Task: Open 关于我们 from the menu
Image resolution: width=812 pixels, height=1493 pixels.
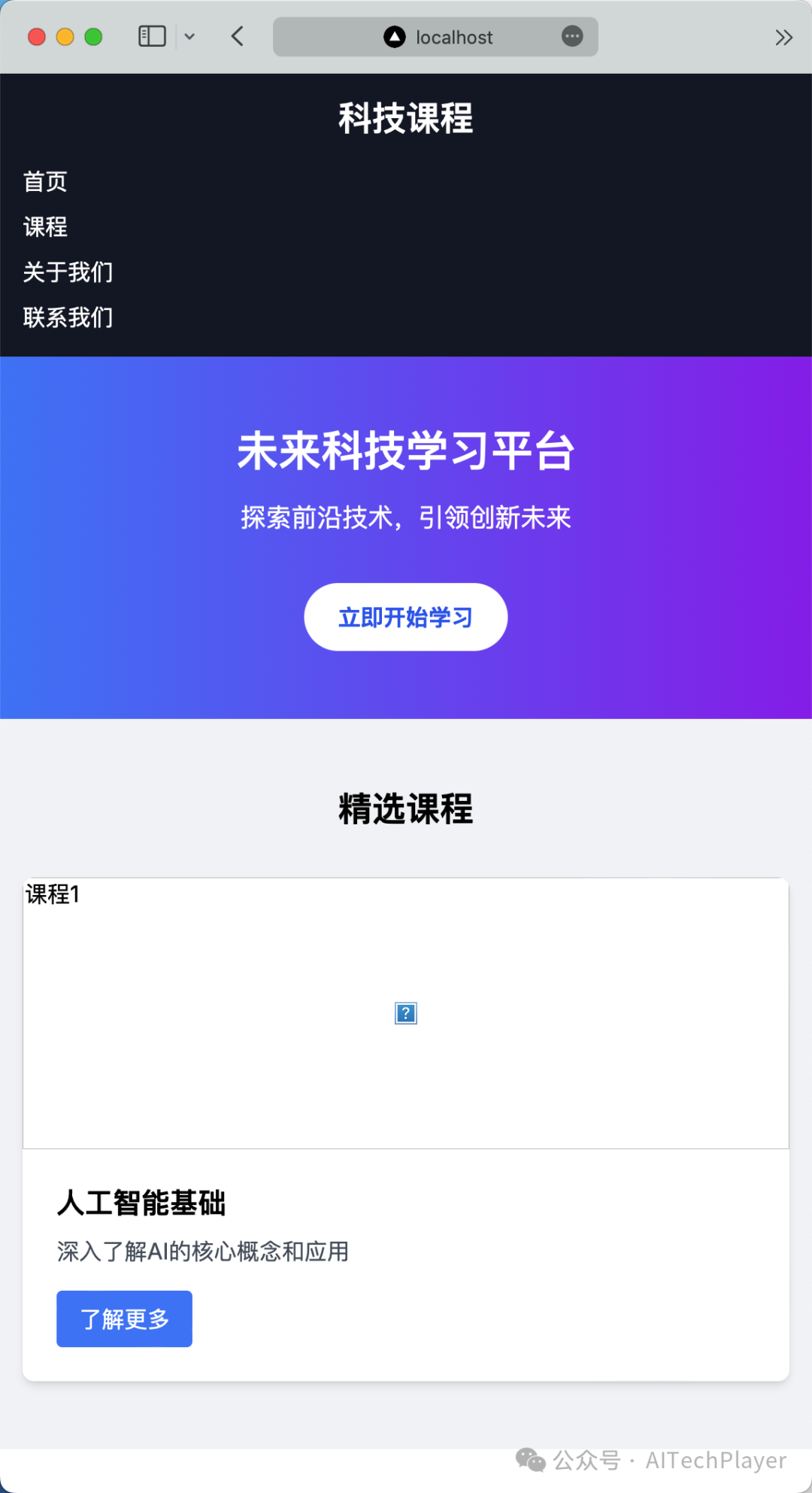Action: pyautogui.click(x=68, y=272)
